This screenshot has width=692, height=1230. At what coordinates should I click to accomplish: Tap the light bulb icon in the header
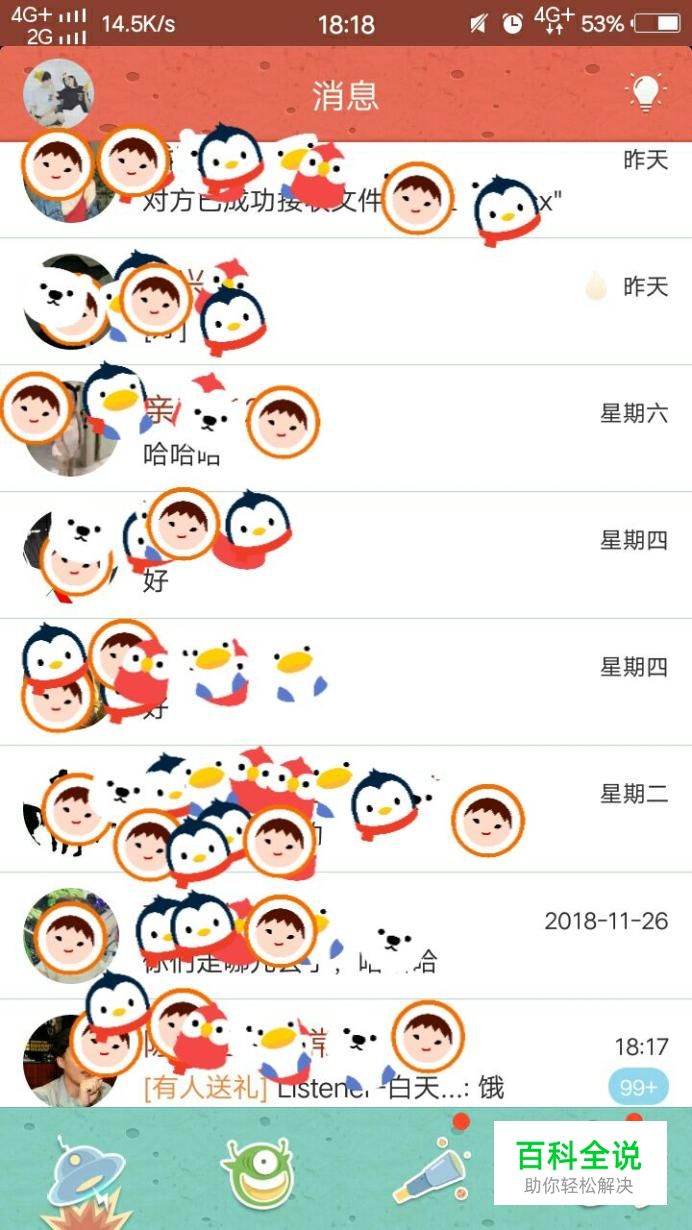[646, 93]
